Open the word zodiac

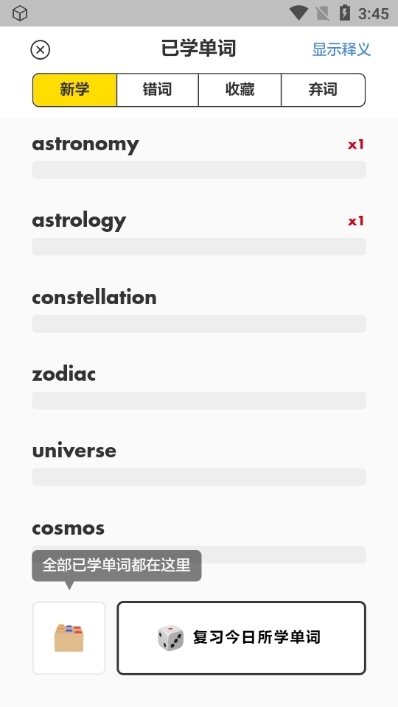(199, 386)
